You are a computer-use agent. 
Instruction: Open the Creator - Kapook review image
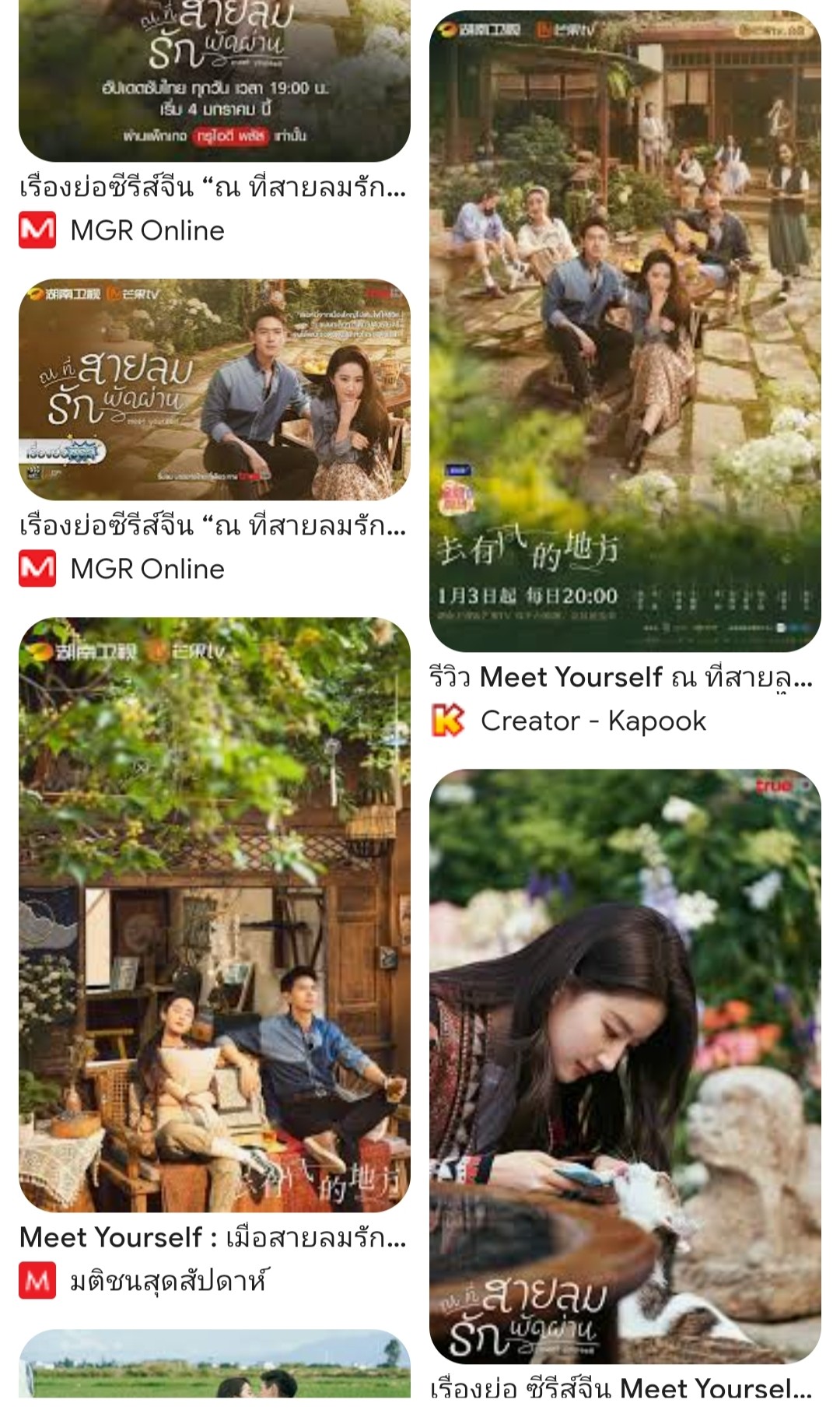click(625, 331)
